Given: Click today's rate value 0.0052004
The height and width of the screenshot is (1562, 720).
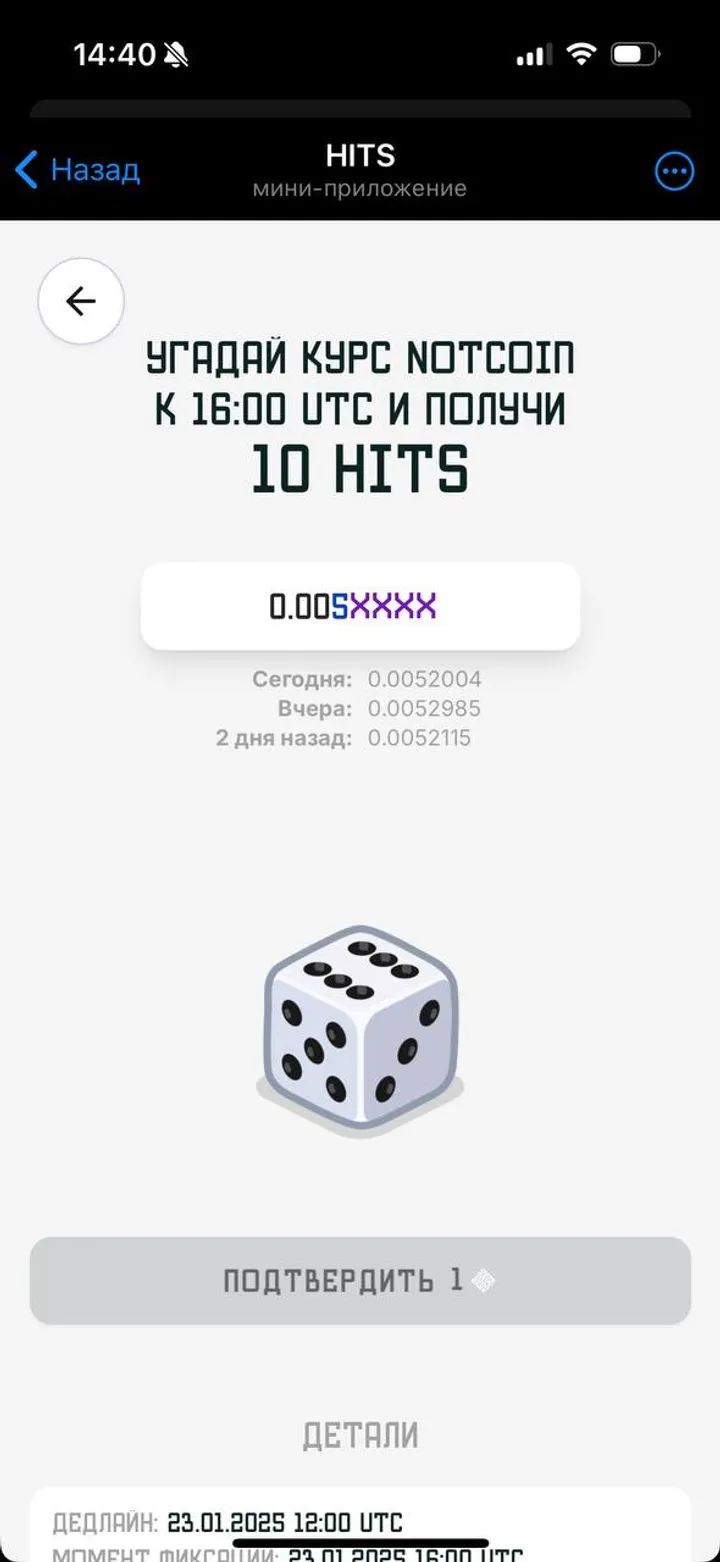Looking at the screenshot, I should pos(424,678).
